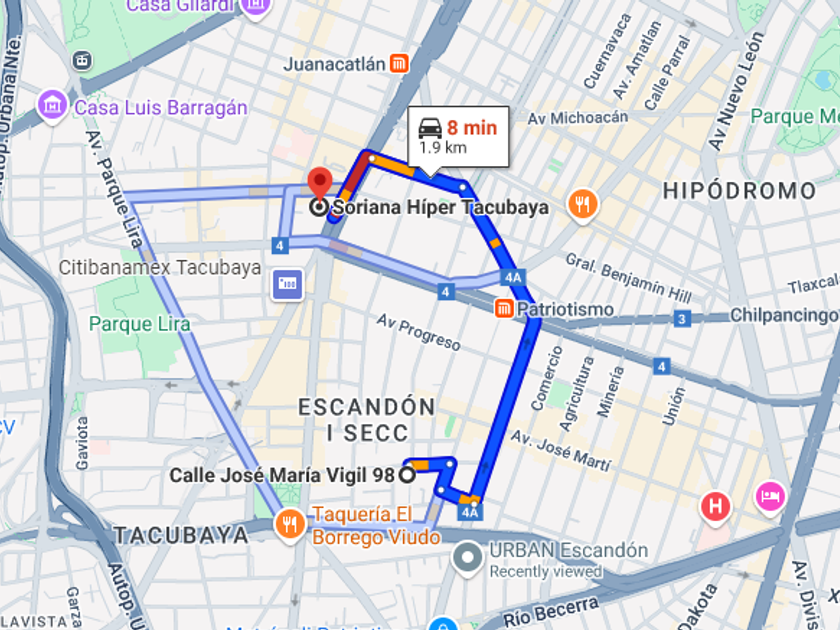Tap the restaurant pin near Hipódromo

pos(583,205)
